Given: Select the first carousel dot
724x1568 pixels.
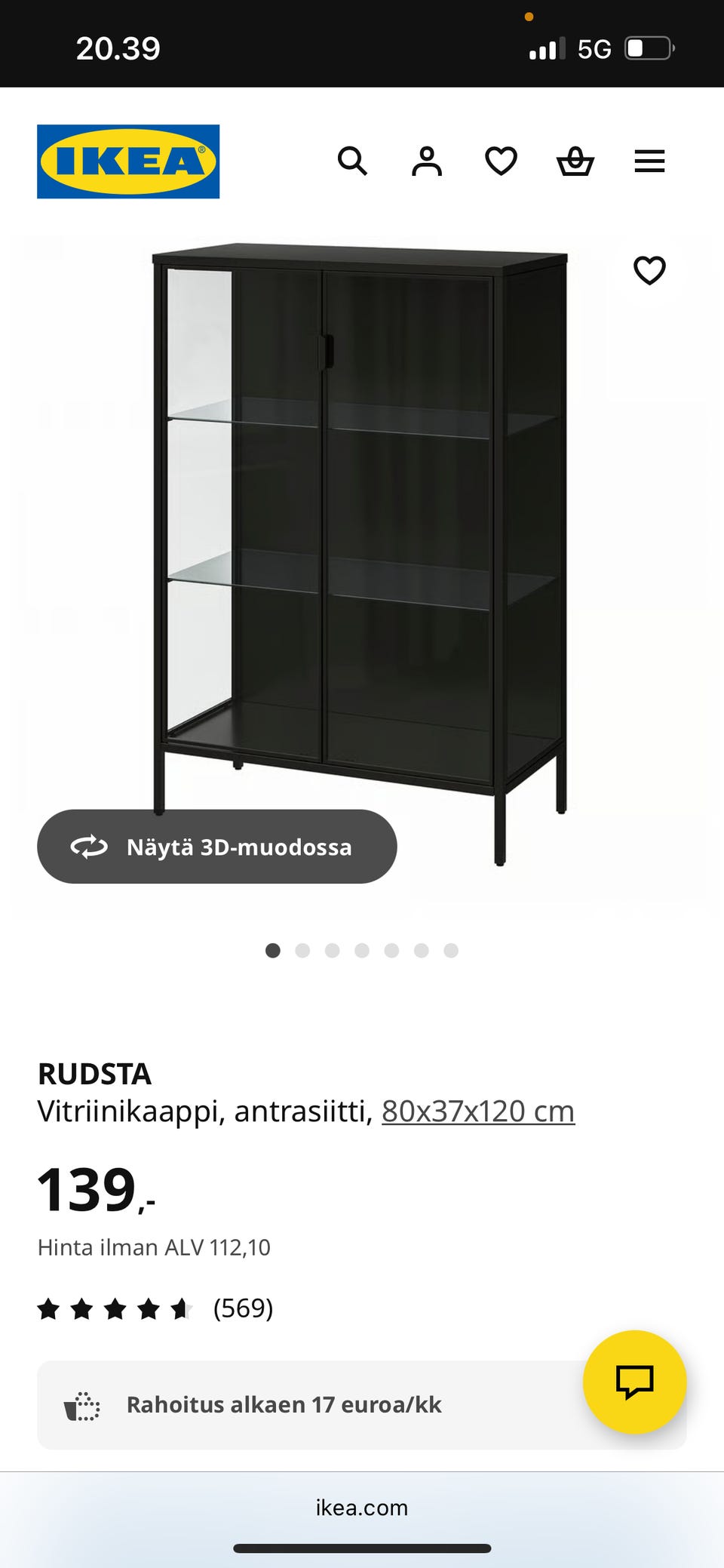Looking at the screenshot, I should click(273, 951).
